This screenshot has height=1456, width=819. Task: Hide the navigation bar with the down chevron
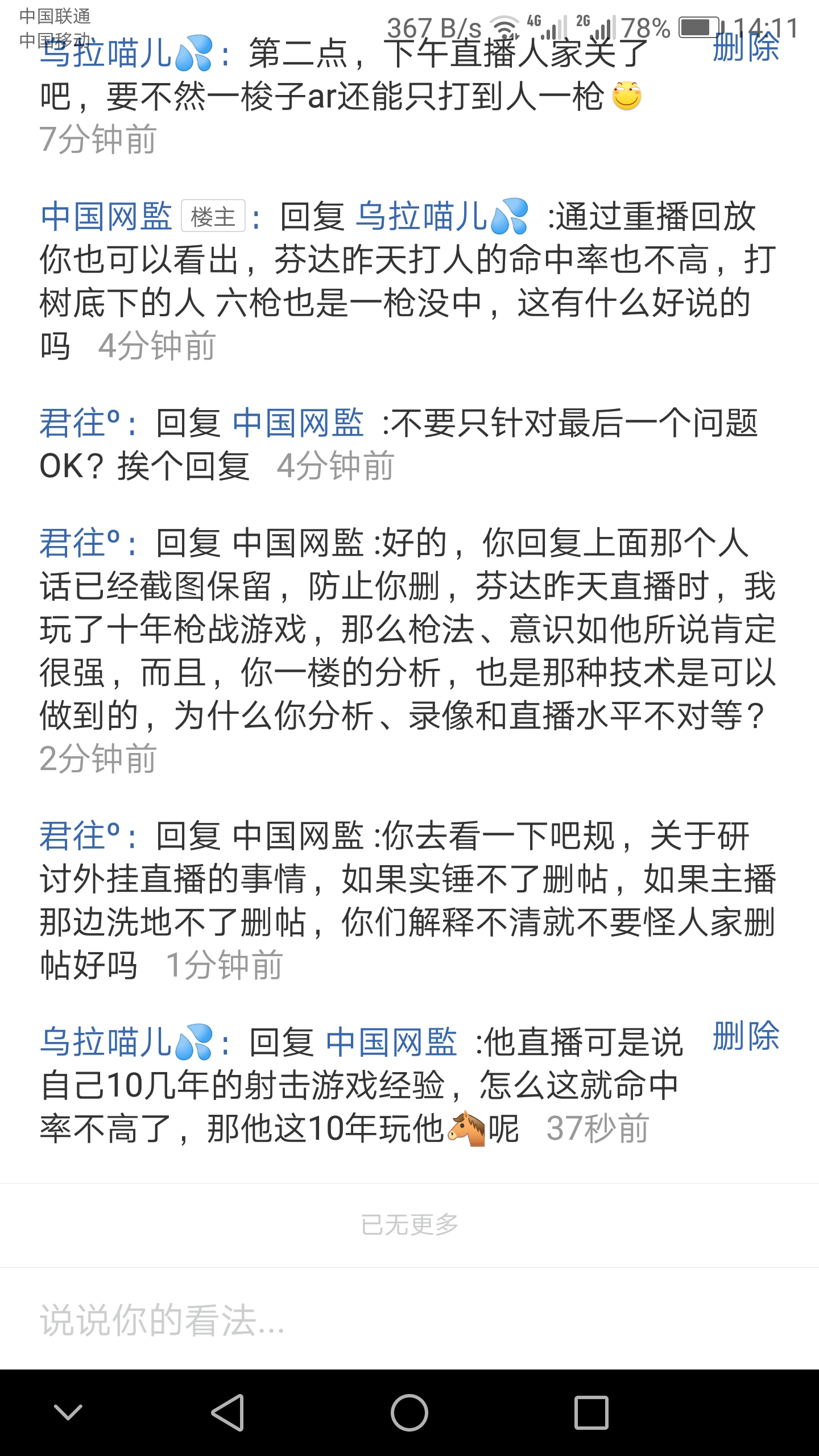[x=68, y=1412]
